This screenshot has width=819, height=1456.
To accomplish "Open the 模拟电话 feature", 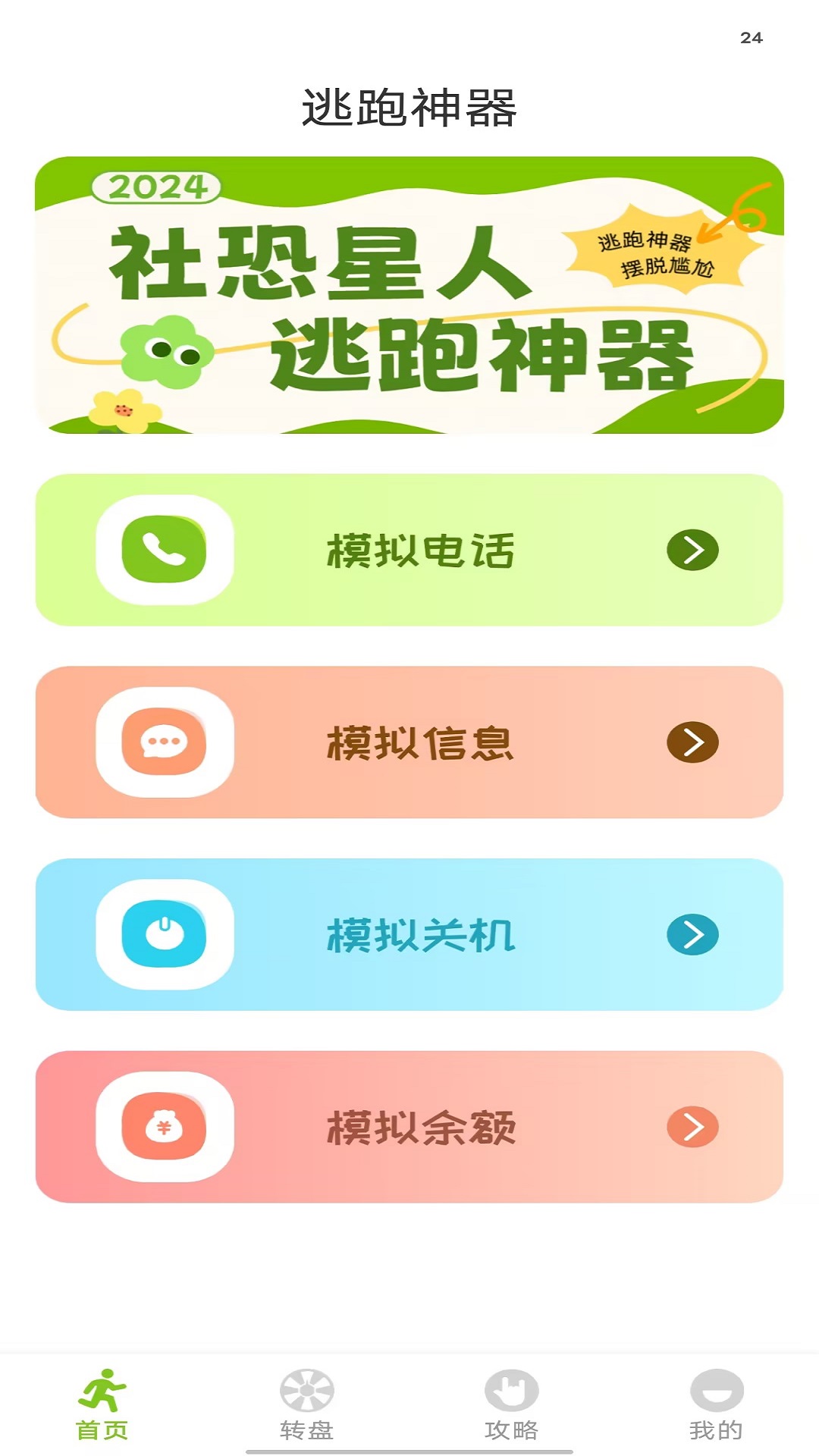I will (409, 551).
